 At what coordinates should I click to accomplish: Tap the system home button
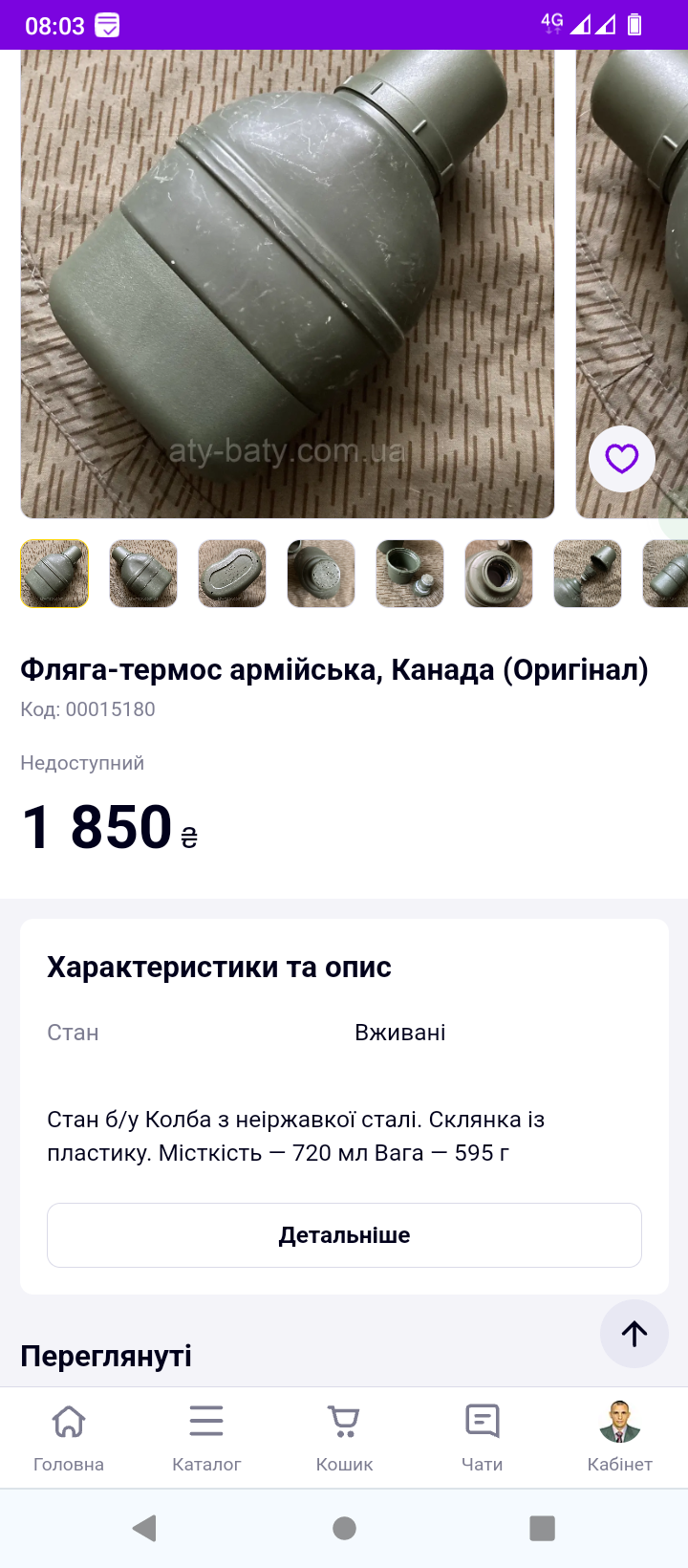click(344, 1528)
